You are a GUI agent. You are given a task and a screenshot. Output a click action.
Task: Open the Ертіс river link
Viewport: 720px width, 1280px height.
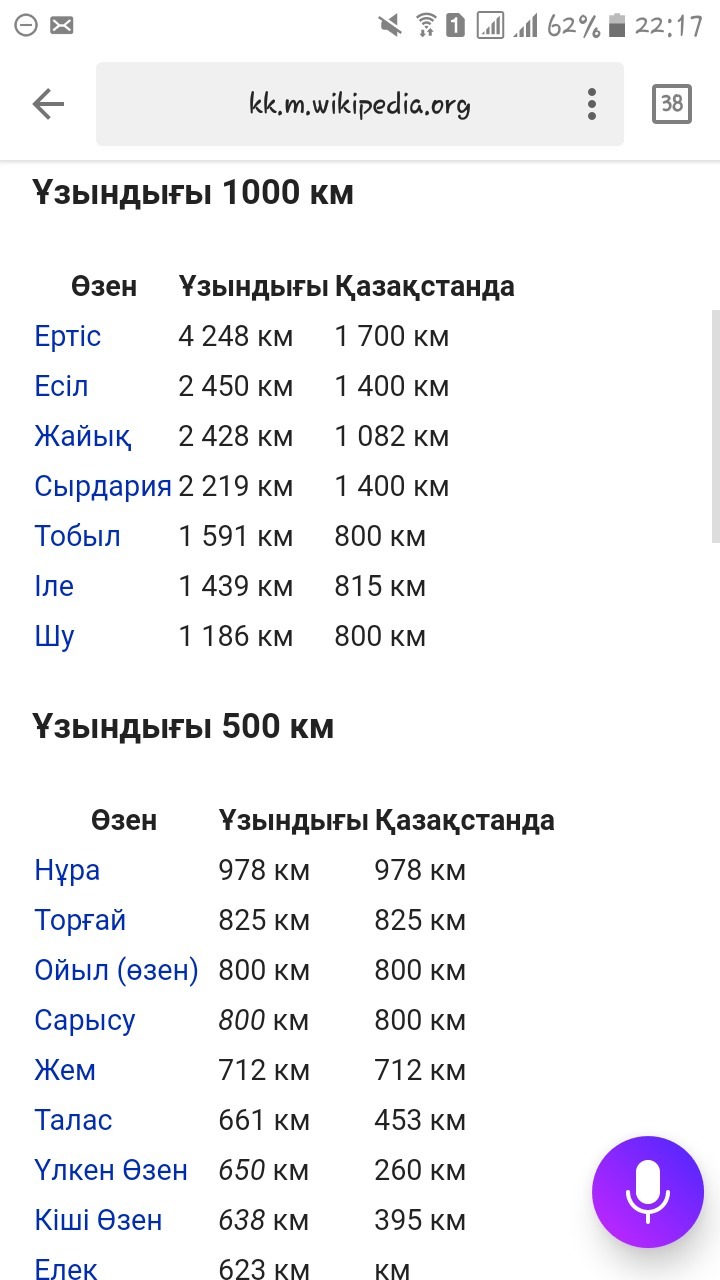pos(68,336)
